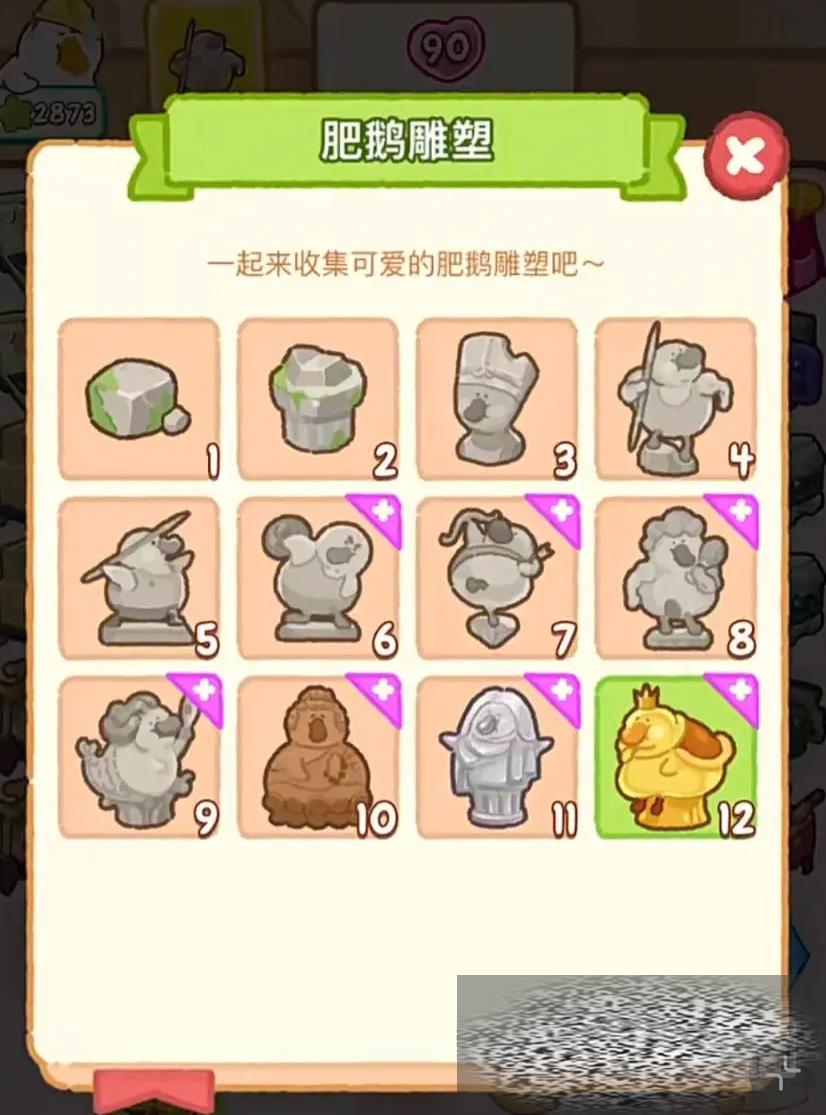Open statue number 5 javelin goose

click(x=138, y=578)
